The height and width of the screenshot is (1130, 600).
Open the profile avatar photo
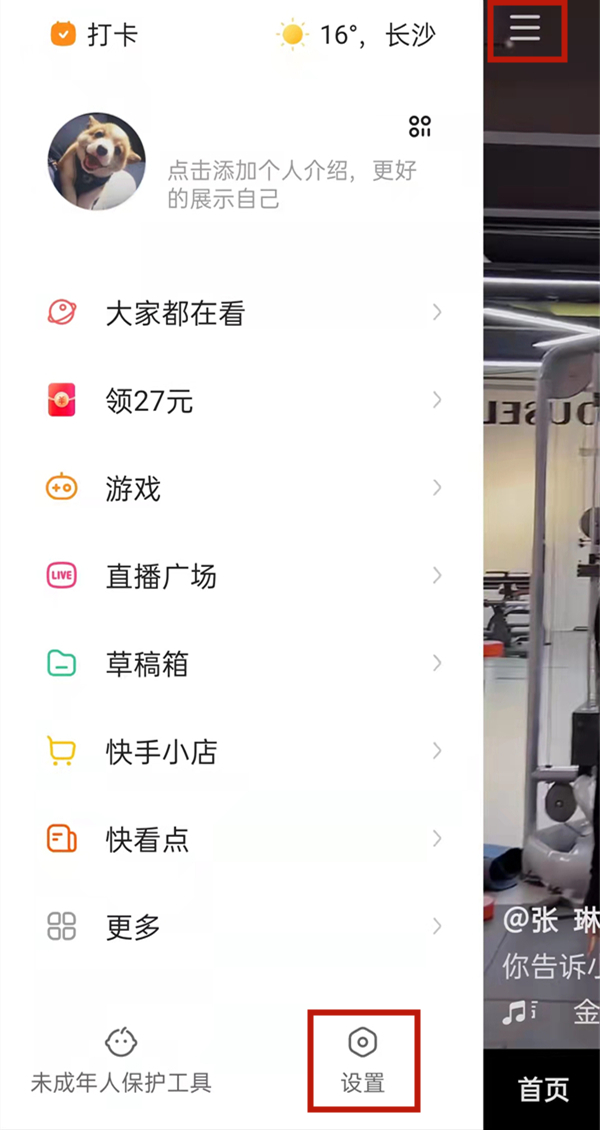[x=97, y=161]
